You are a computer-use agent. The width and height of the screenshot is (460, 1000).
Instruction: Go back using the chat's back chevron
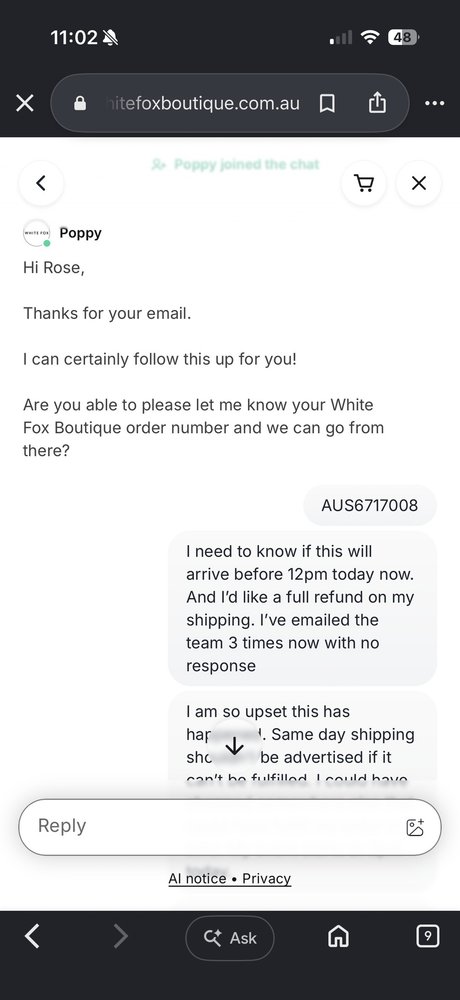pyautogui.click(x=41, y=184)
